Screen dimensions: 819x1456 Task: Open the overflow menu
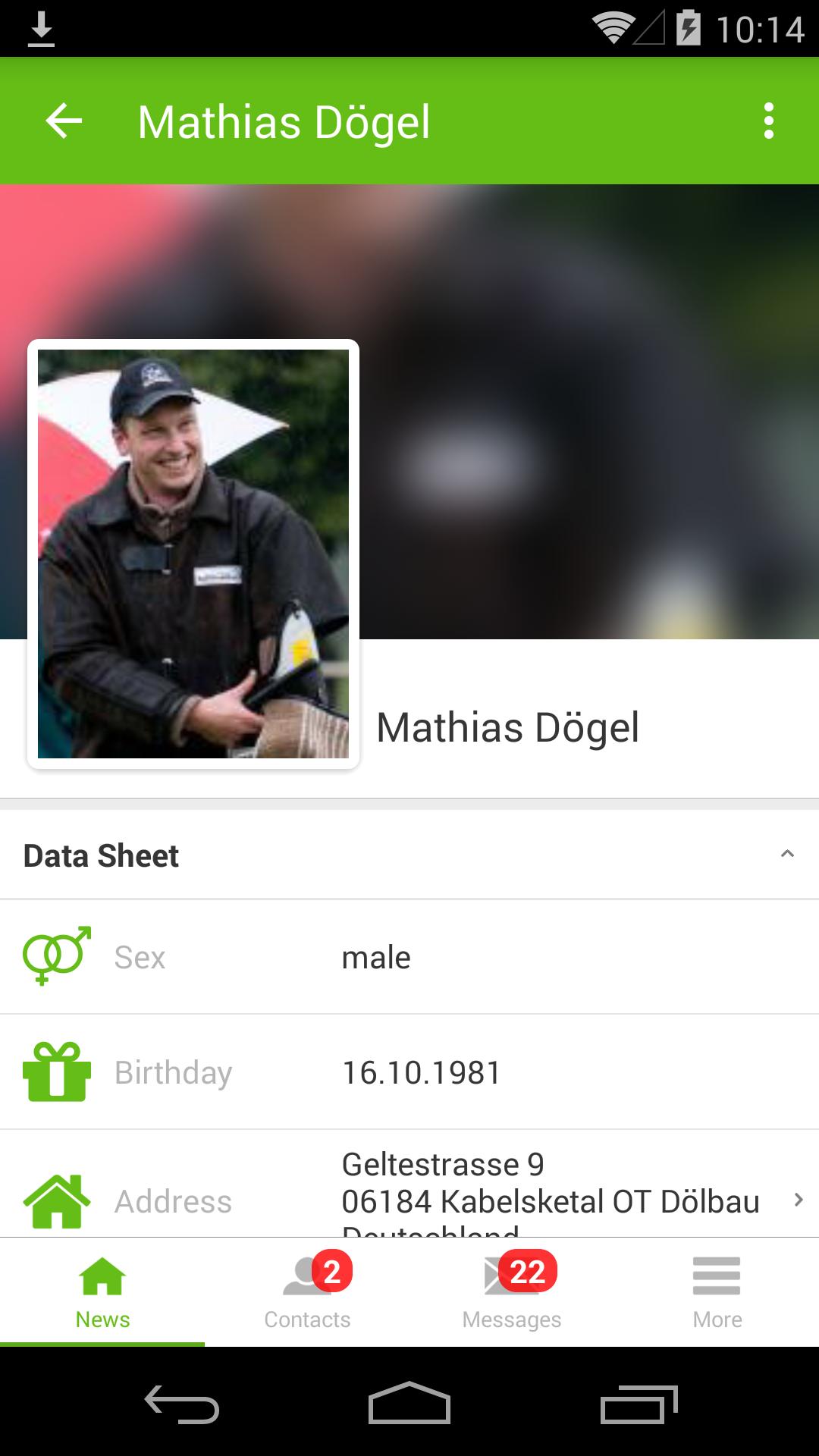point(768,121)
